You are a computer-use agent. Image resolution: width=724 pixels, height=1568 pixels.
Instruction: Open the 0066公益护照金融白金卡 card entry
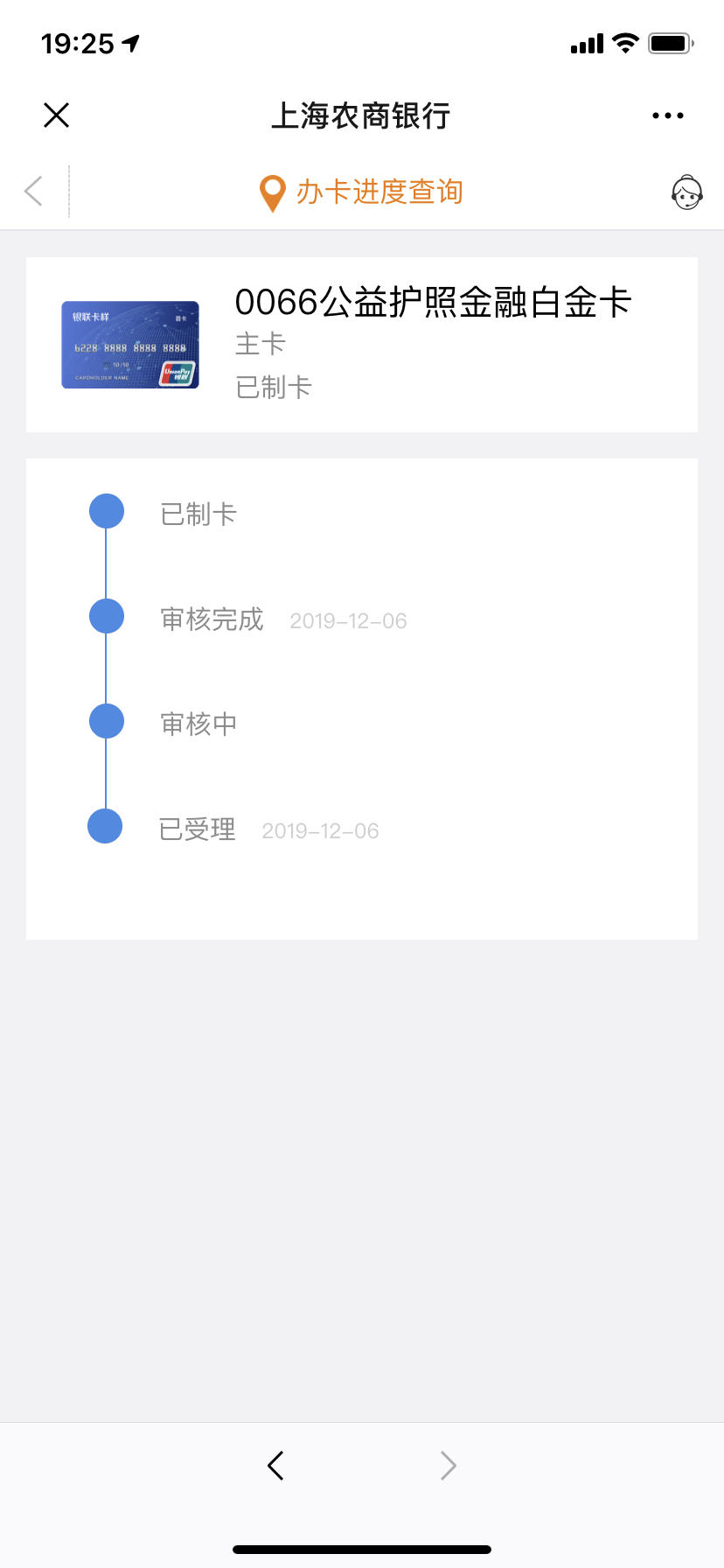[x=362, y=345]
